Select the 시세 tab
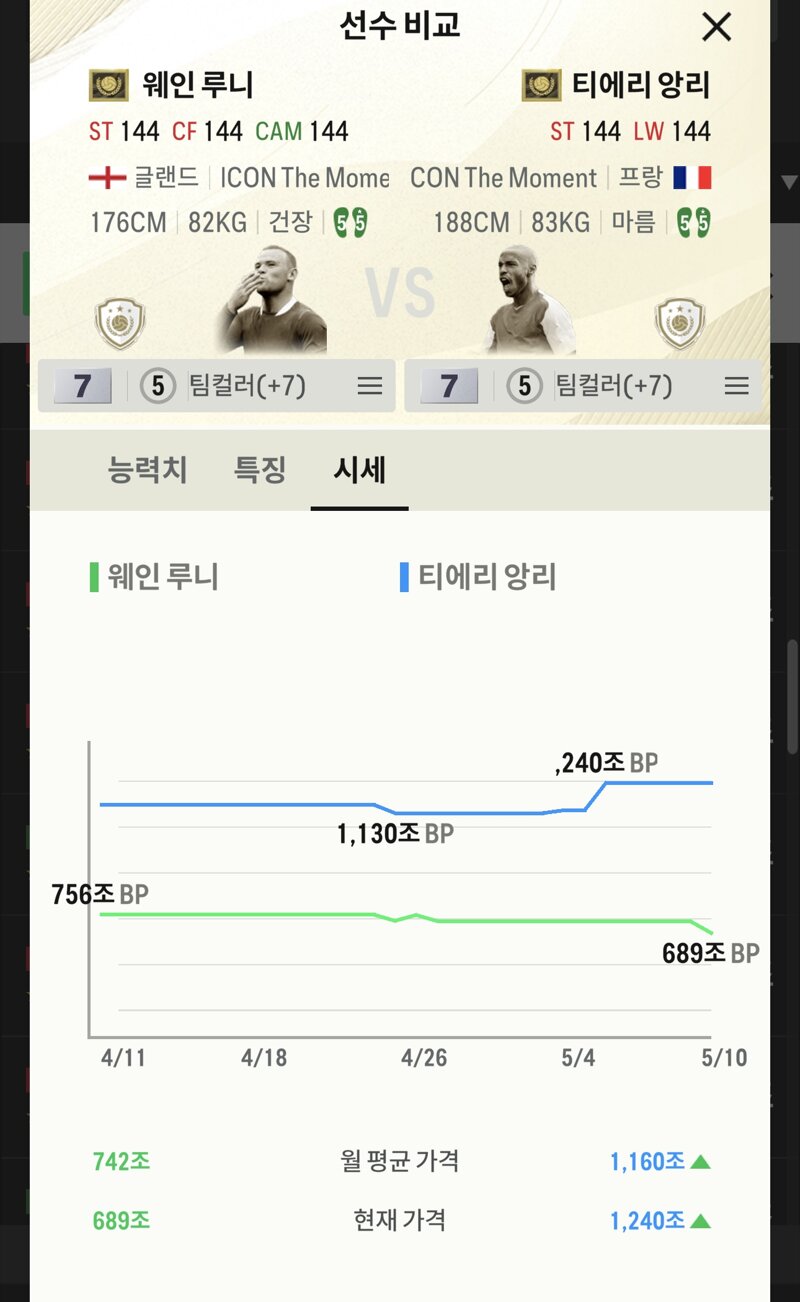The width and height of the screenshot is (800, 1302). pyautogui.click(x=360, y=469)
